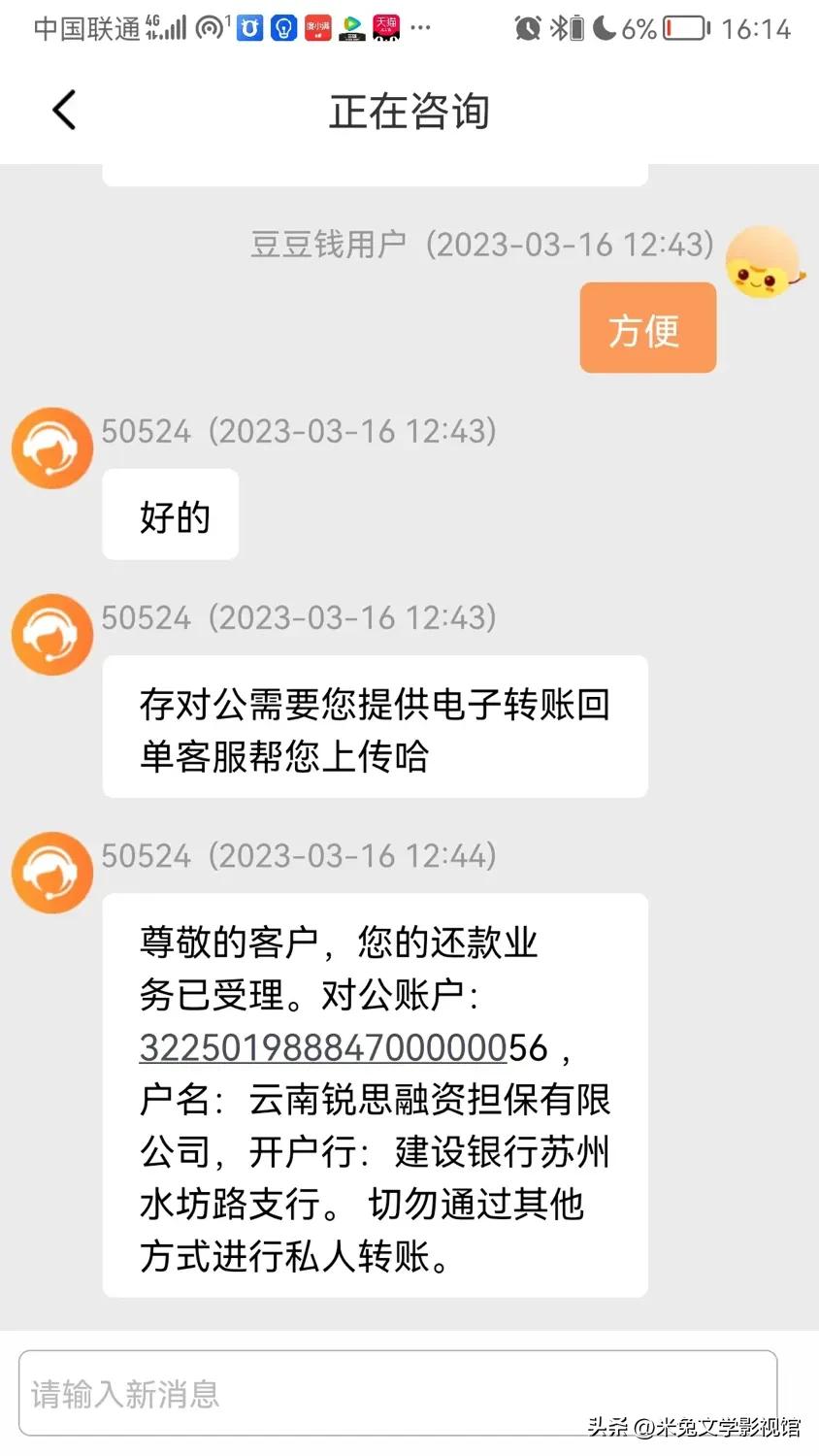This screenshot has width=819, height=1456.
Task: Tap the alarm clock status icon
Action: point(528,28)
